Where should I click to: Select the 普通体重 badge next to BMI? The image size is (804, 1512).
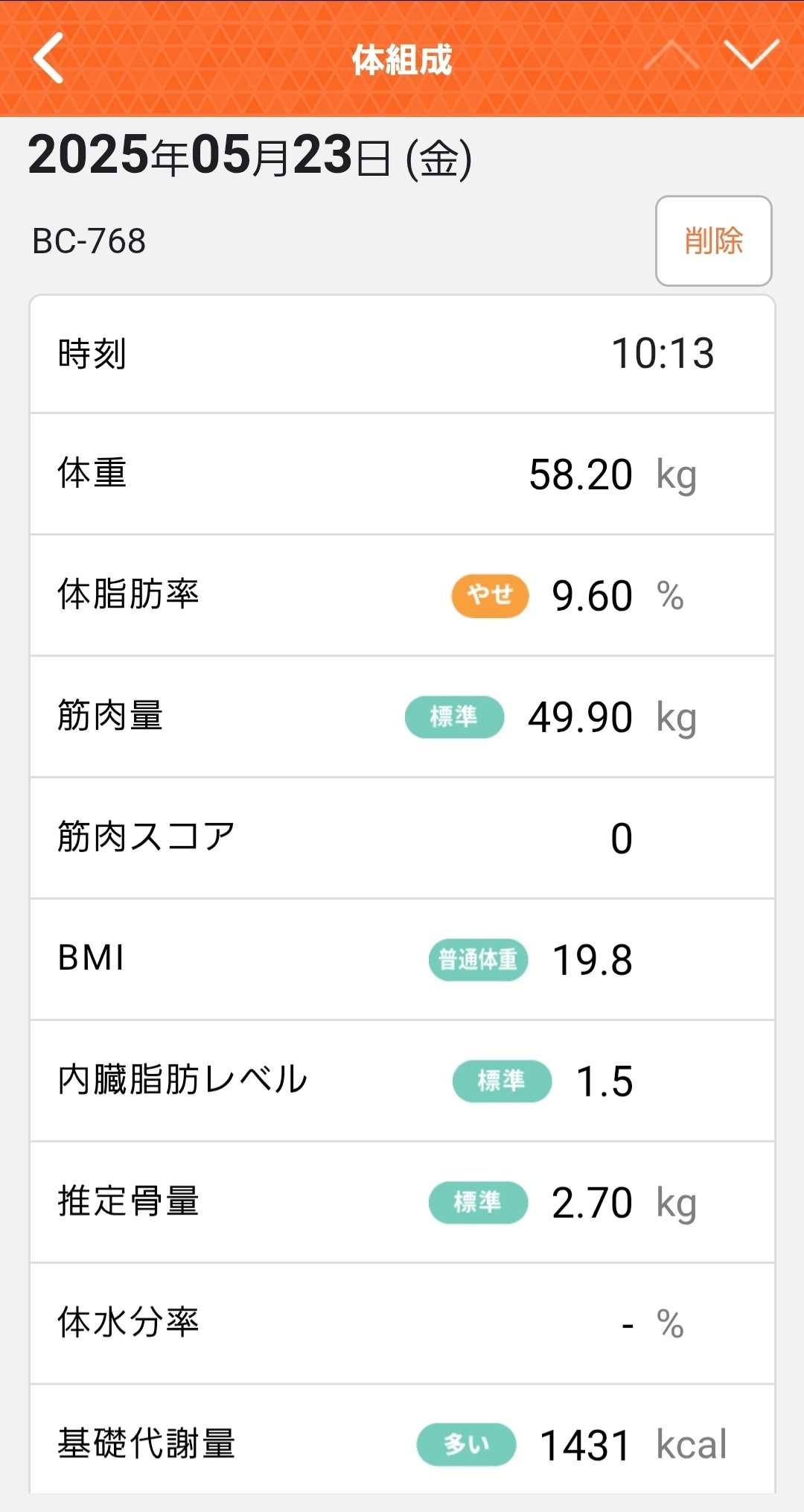(x=478, y=961)
